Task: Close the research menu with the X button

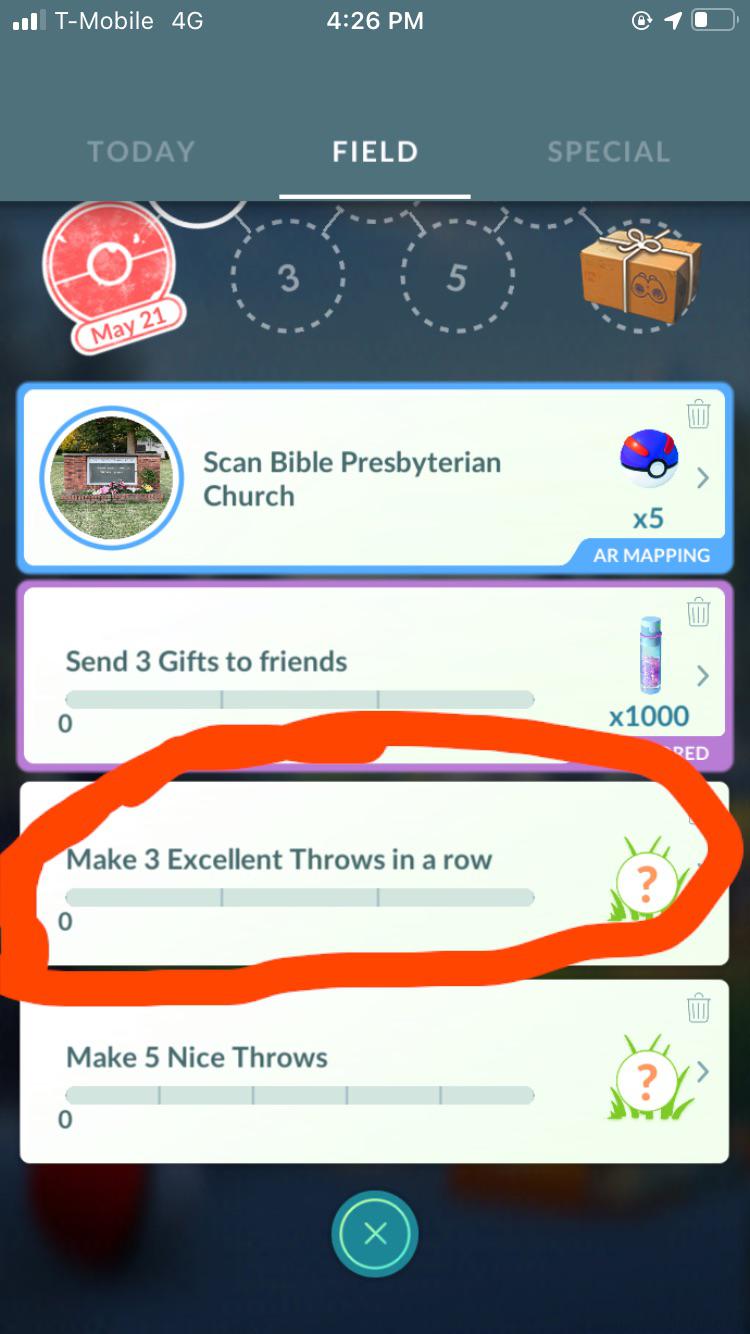Action: [x=374, y=1234]
